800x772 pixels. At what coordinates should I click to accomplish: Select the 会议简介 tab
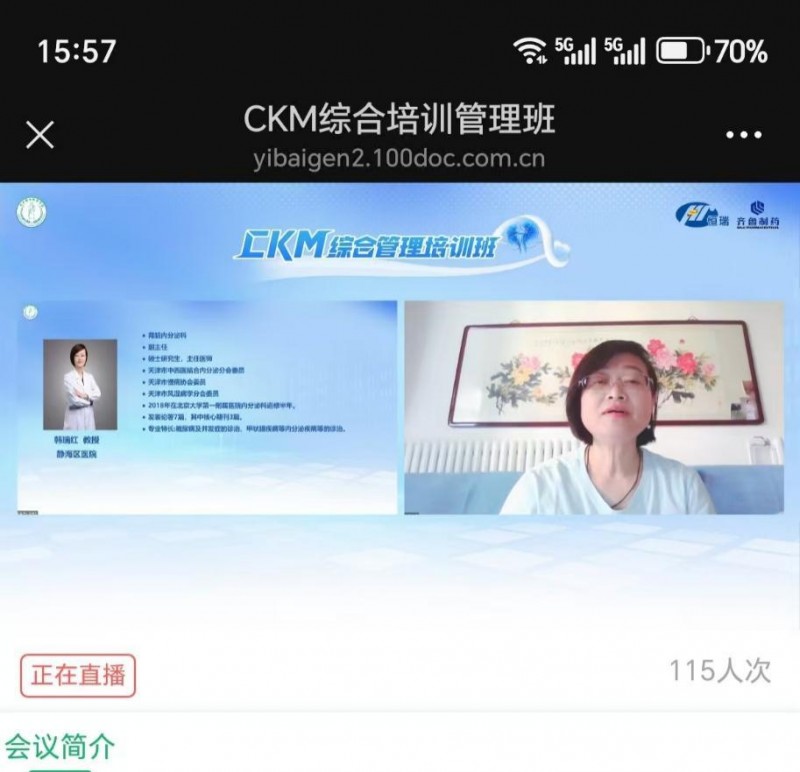click(60, 746)
